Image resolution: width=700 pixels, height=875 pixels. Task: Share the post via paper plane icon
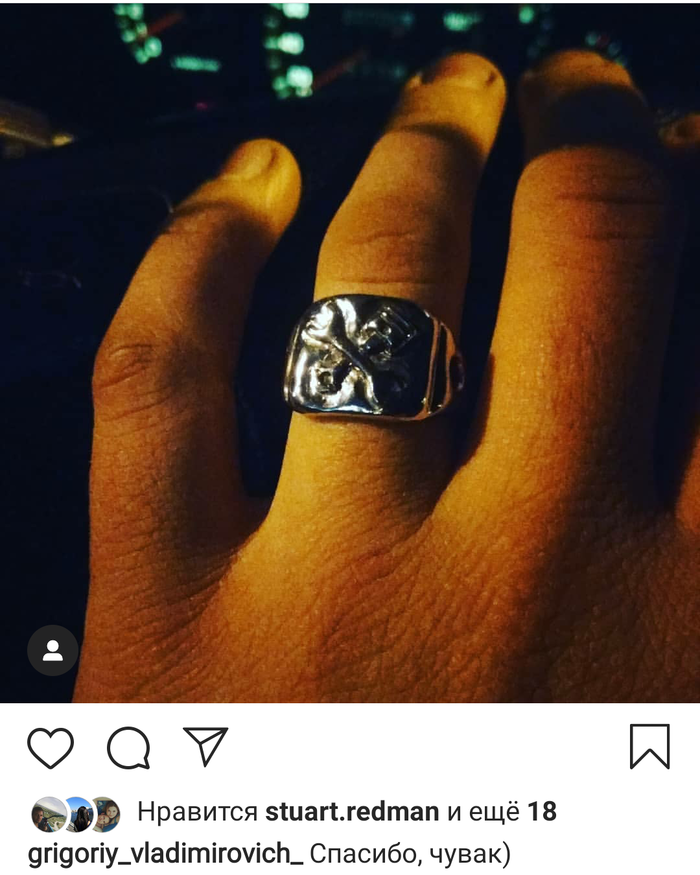(x=206, y=746)
